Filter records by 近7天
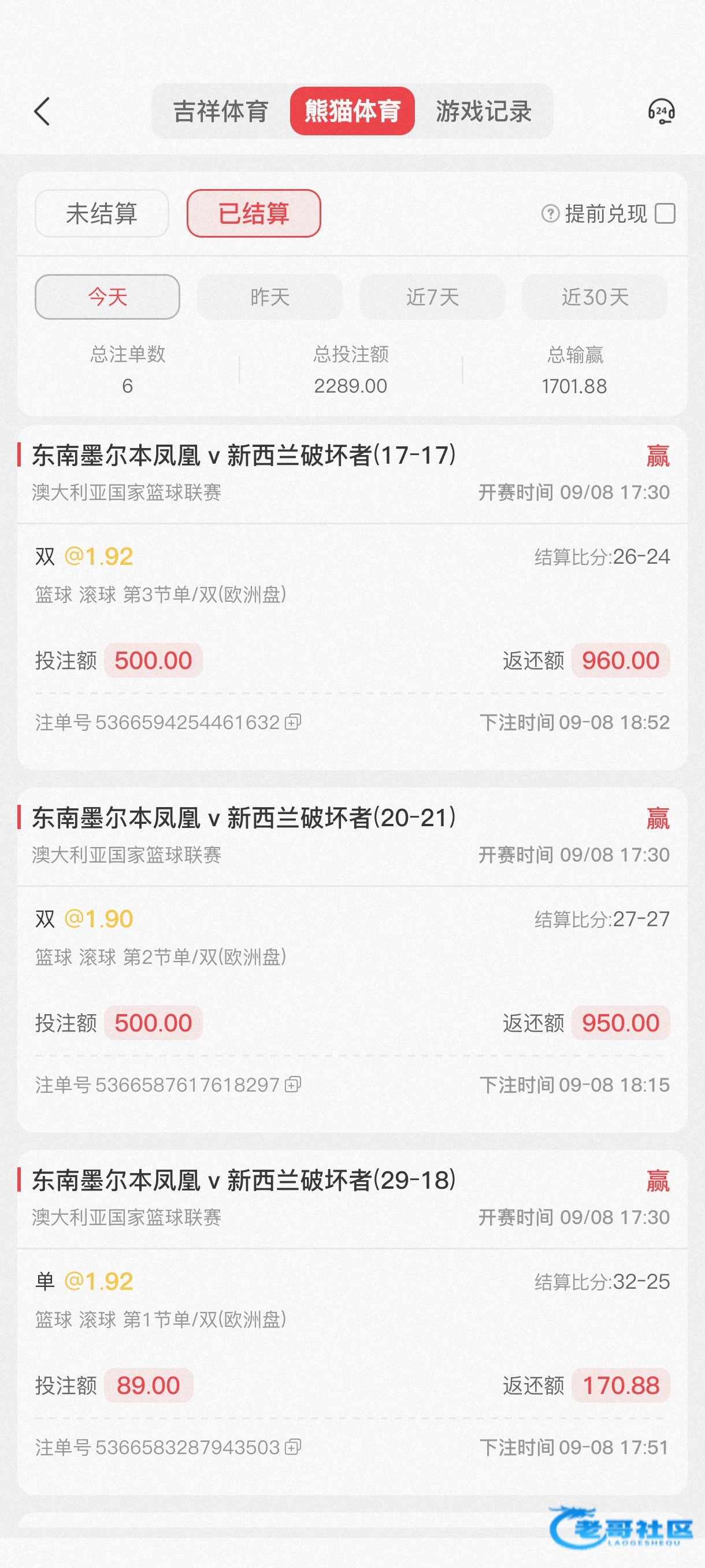This screenshot has width=705, height=1568. (x=432, y=297)
